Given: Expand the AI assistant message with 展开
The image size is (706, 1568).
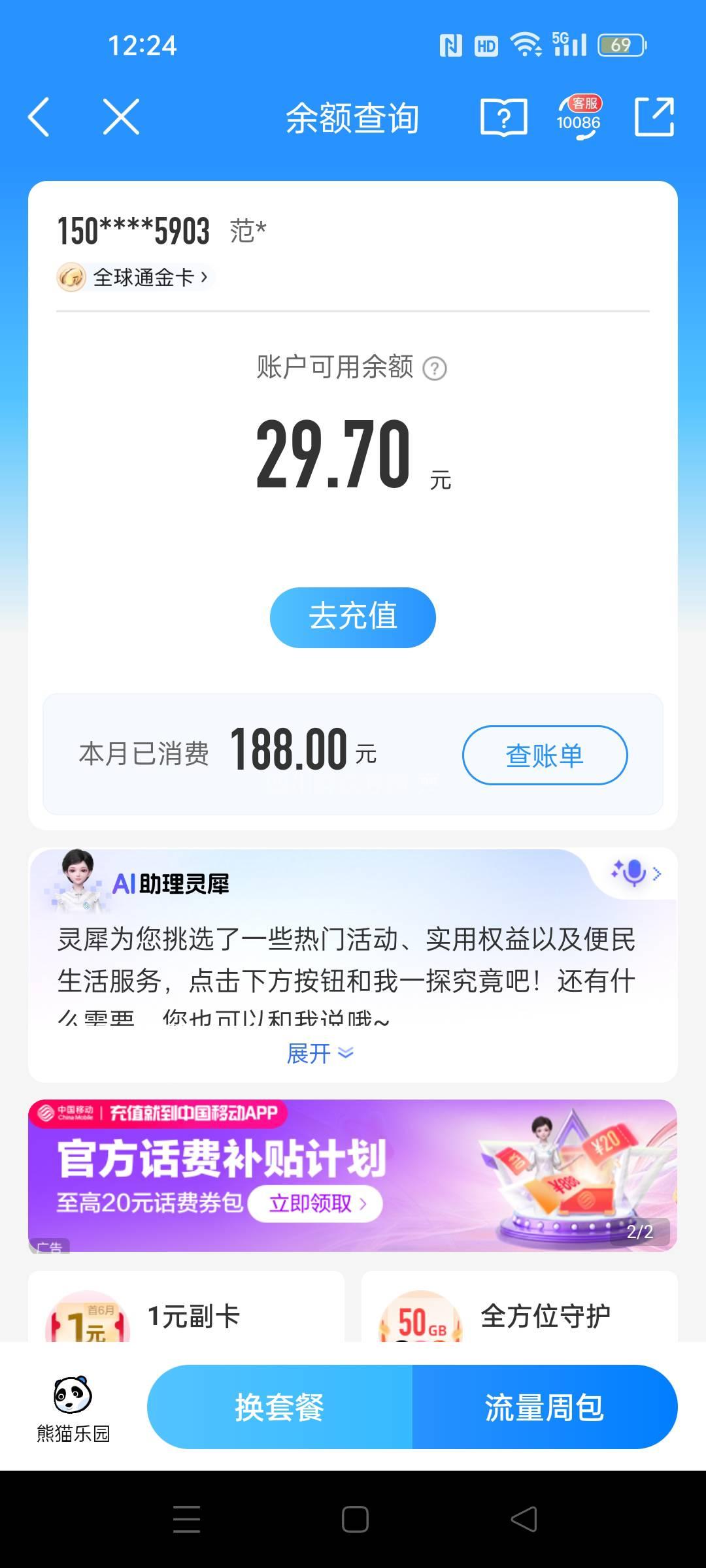Looking at the screenshot, I should click(x=320, y=1053).
